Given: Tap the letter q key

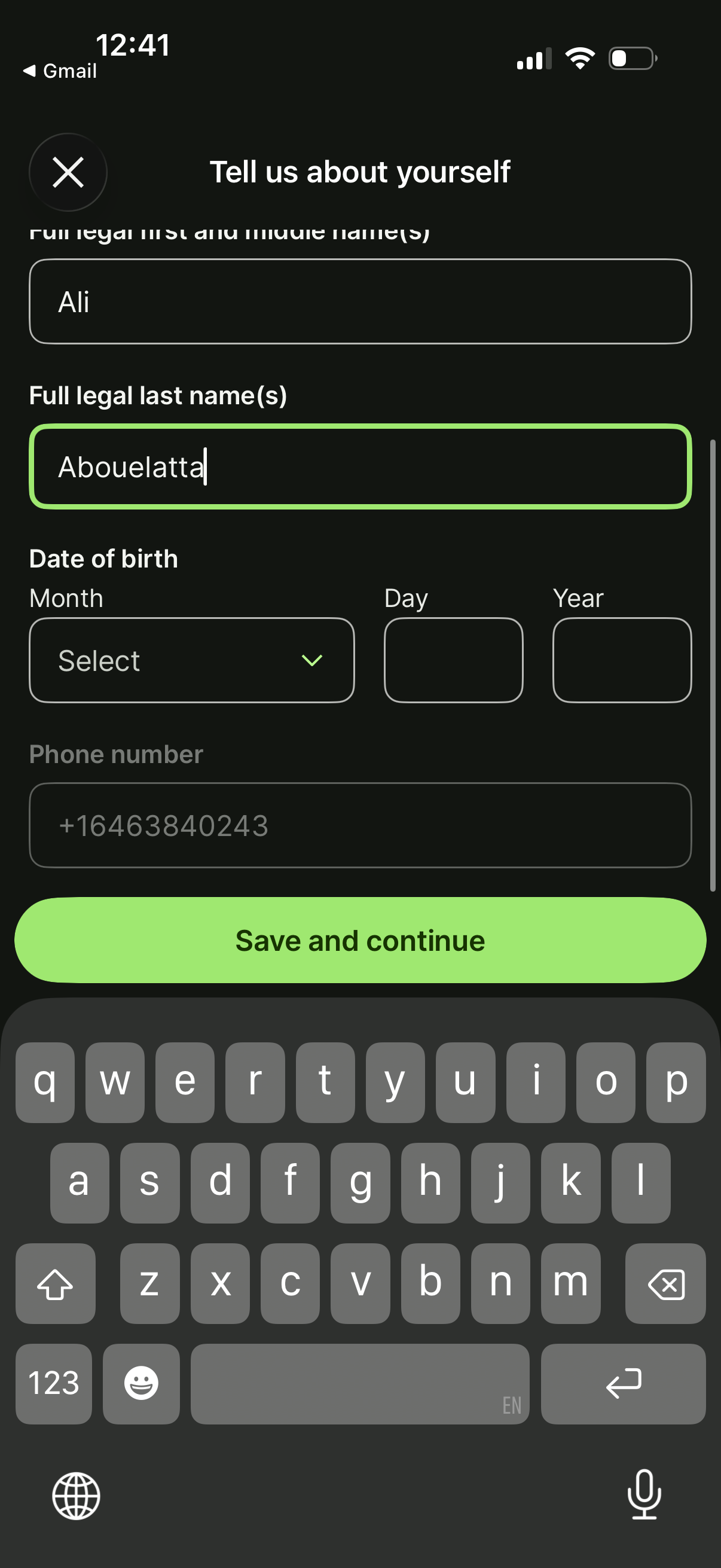Looking at the screenshot, I should point(45,1082).
